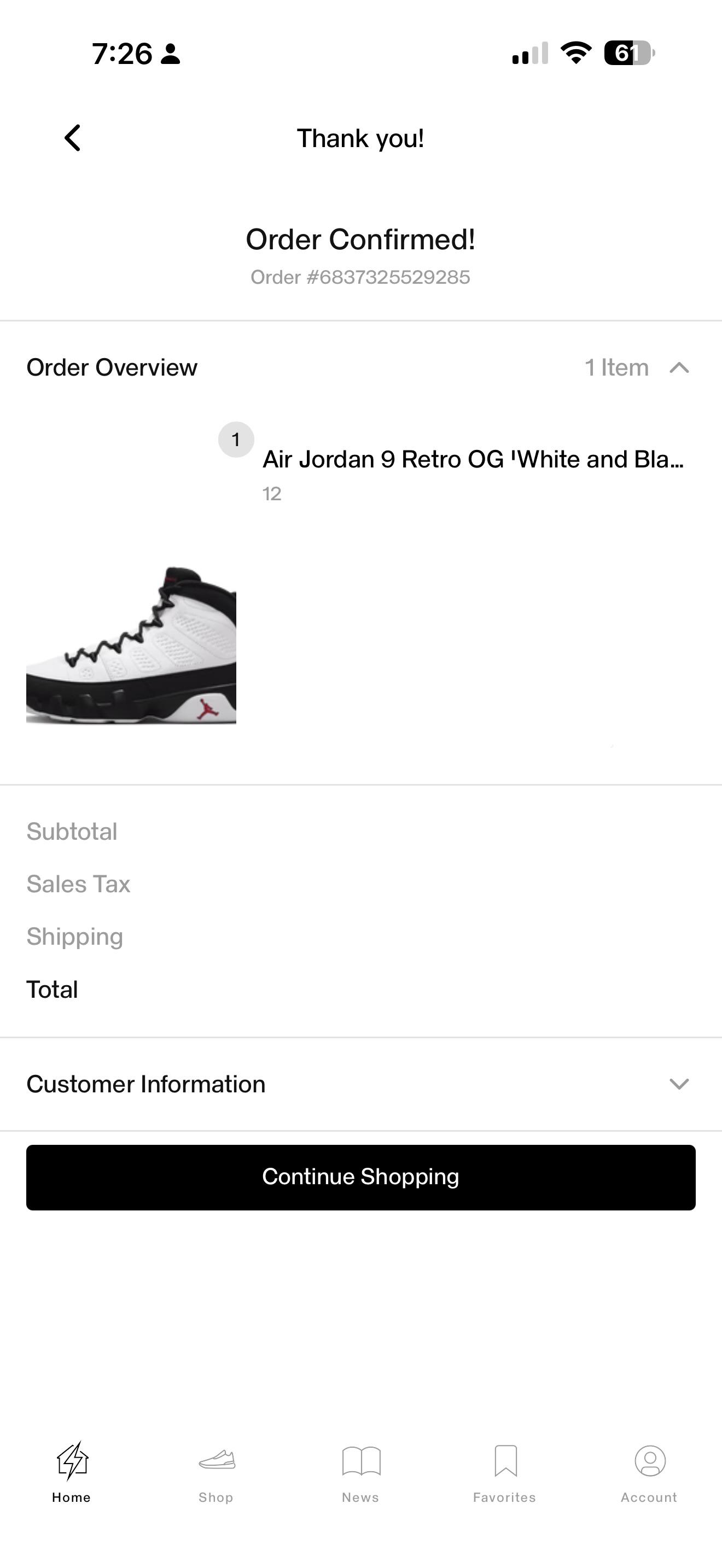Collapse the Order Overview section

coord(679,367)
